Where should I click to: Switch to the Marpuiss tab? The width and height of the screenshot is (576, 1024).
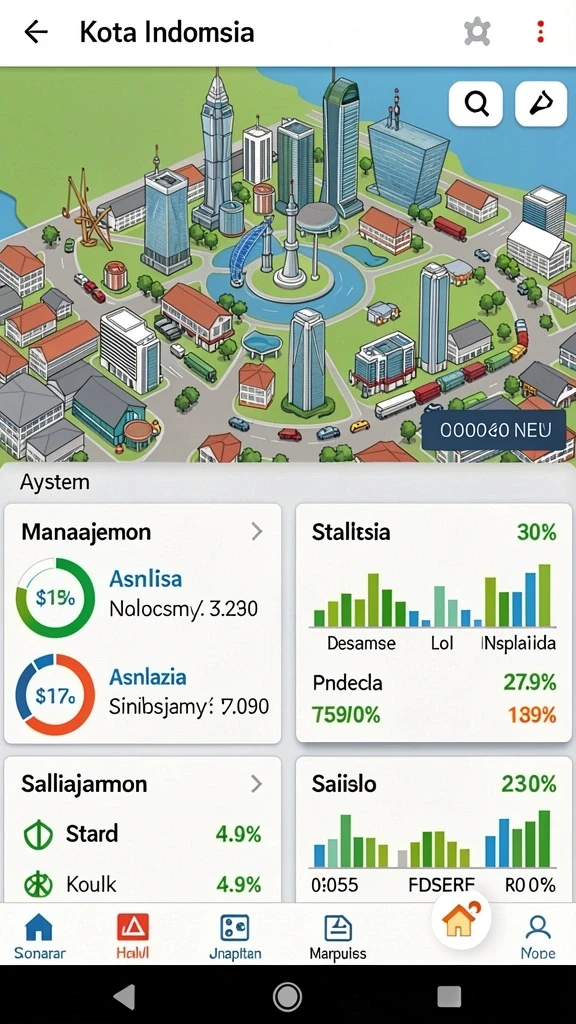[x=338, y=935]
